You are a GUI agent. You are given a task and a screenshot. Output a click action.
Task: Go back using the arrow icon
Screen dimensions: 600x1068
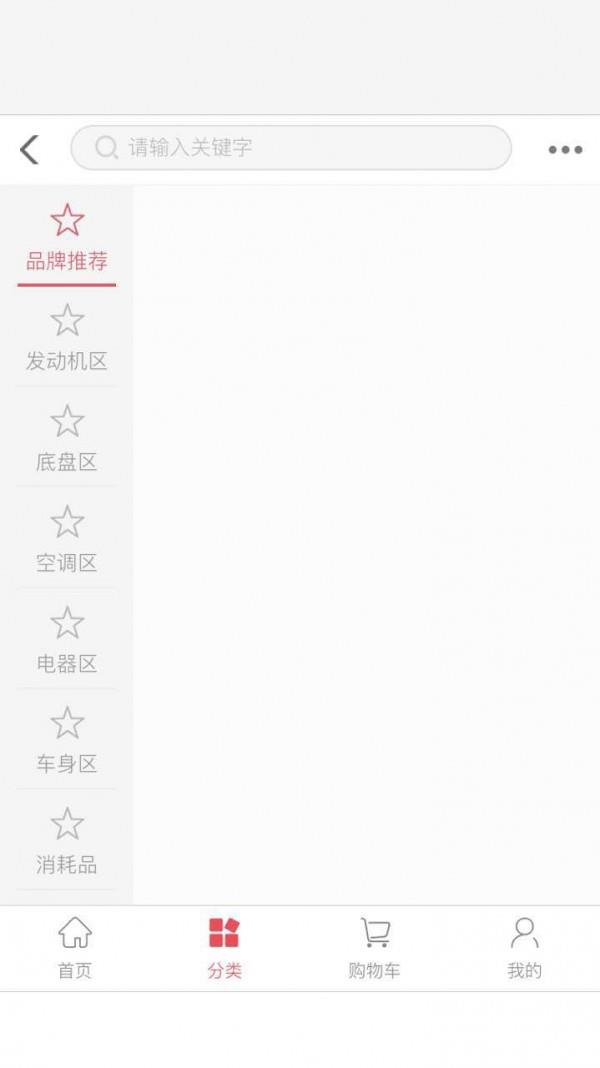[29, 149]
